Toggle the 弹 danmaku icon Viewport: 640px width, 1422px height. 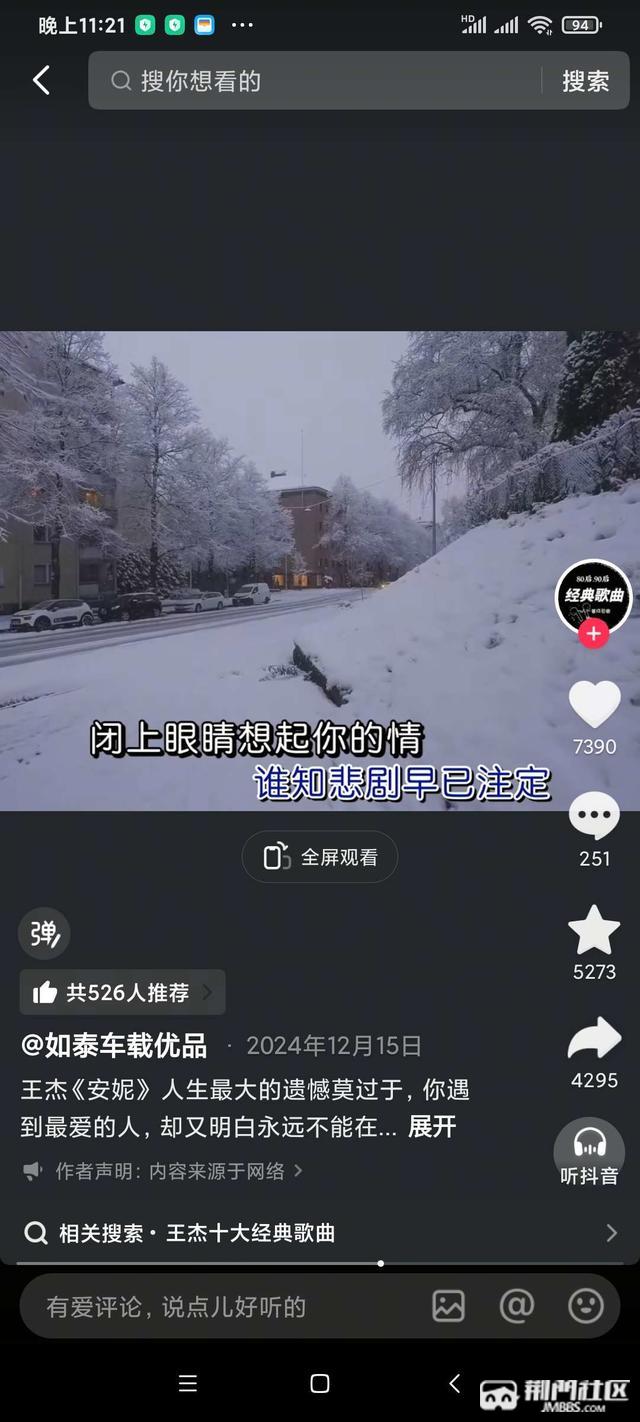[x=44, y=934]
